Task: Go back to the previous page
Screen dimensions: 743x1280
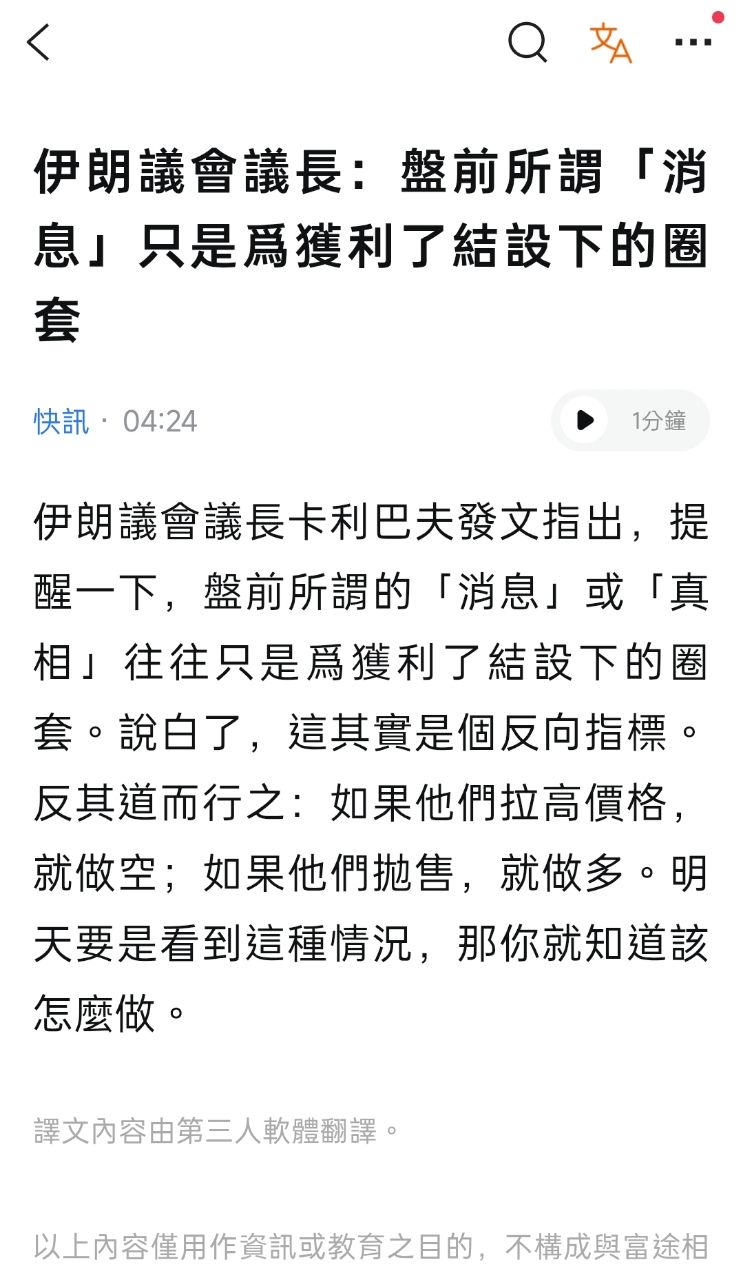Action: [x=38, y=43]
